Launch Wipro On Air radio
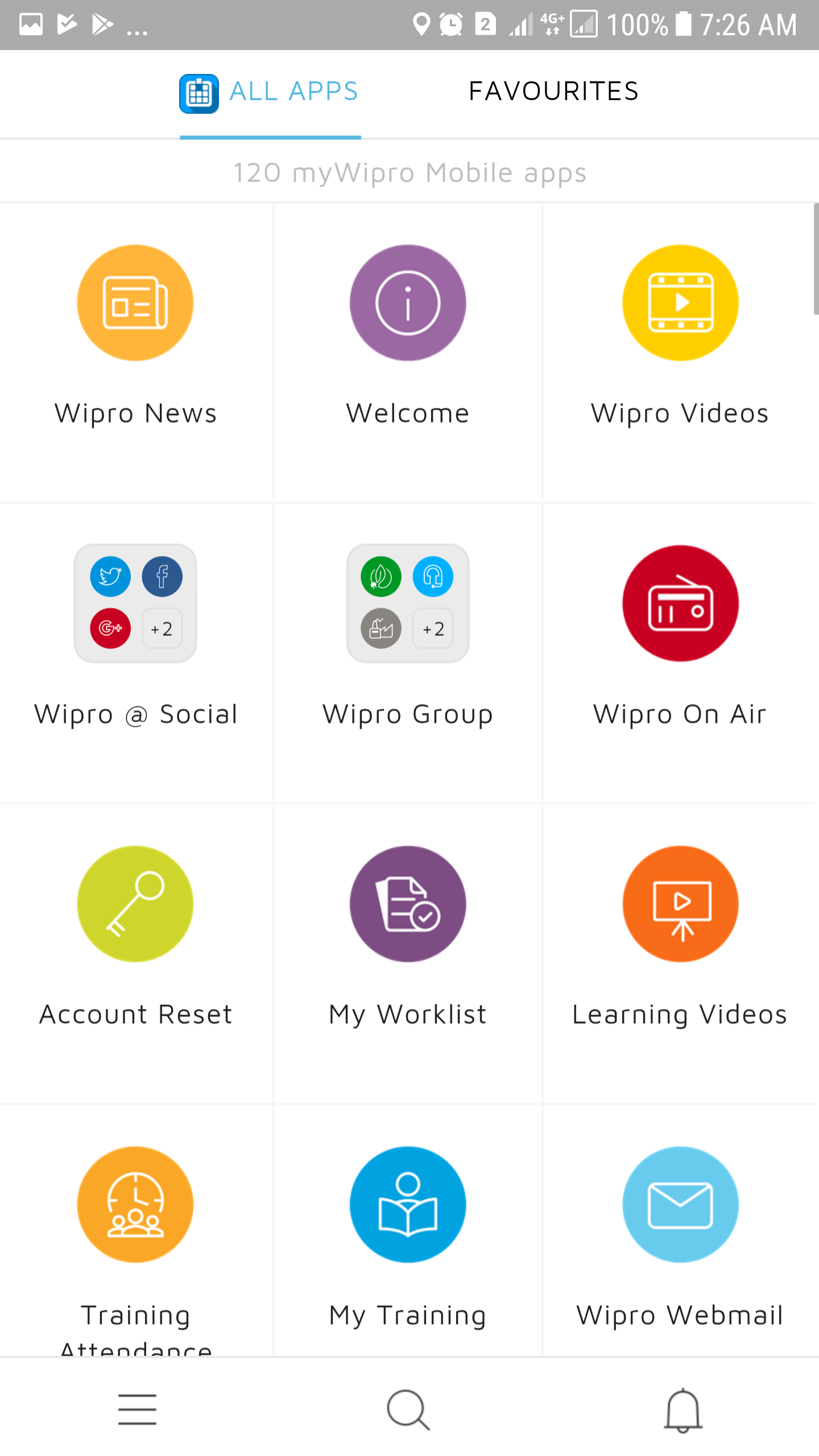Viewport: 819px width, 1456px height. tap(680, 603)
